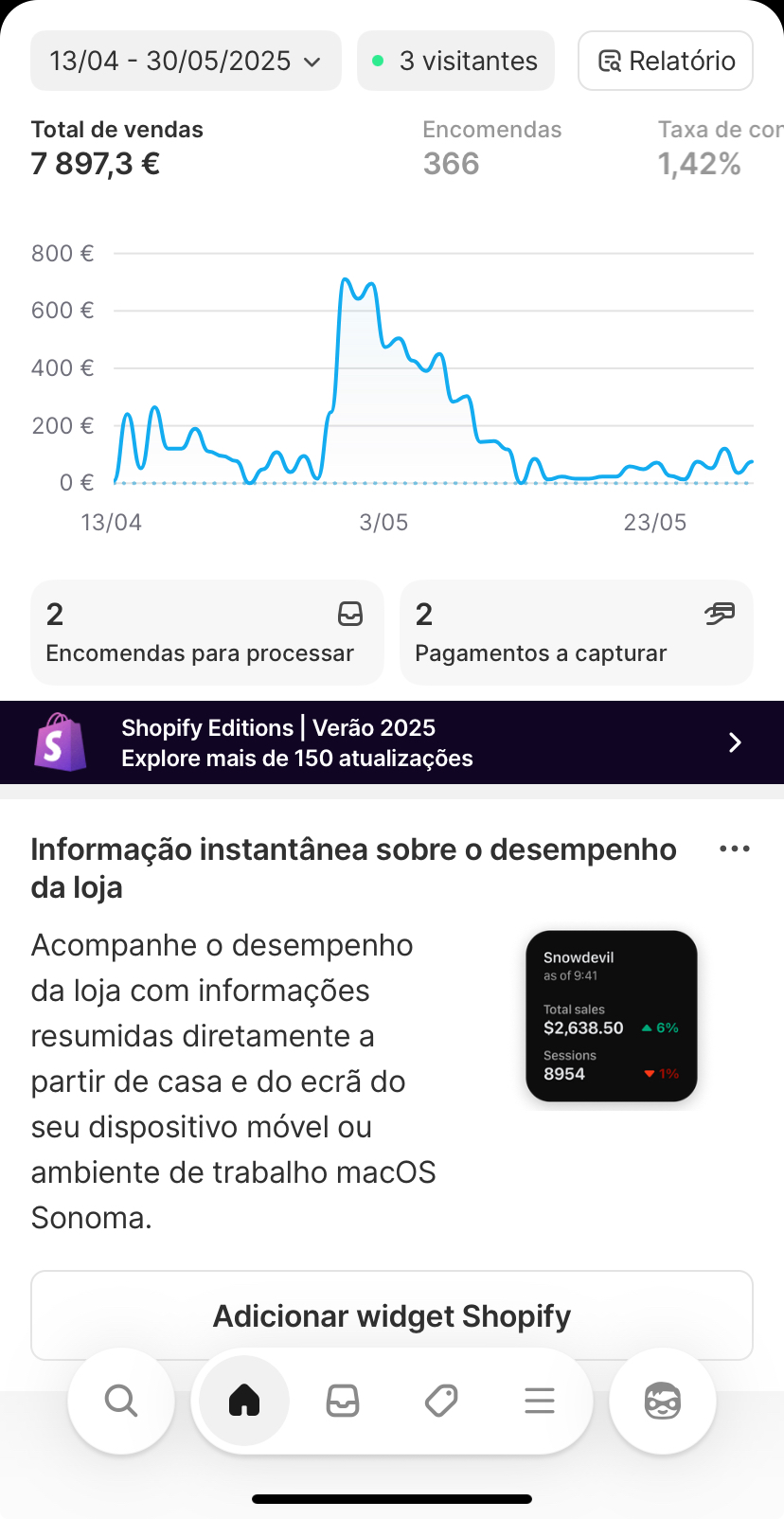Select the Total de vendas metric

[117, 149]
